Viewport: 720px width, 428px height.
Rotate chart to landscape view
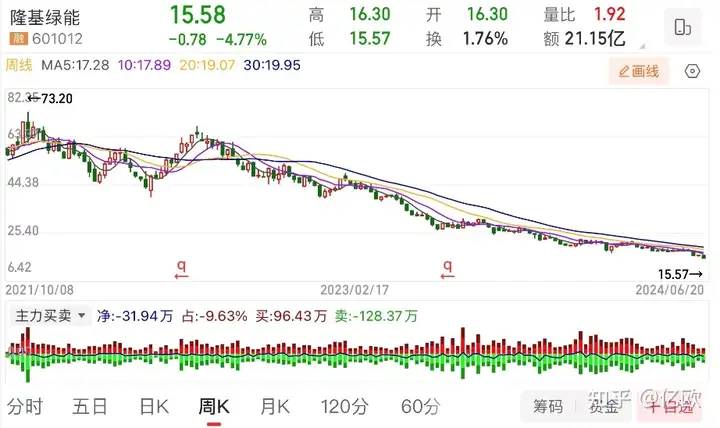(683, 27)
